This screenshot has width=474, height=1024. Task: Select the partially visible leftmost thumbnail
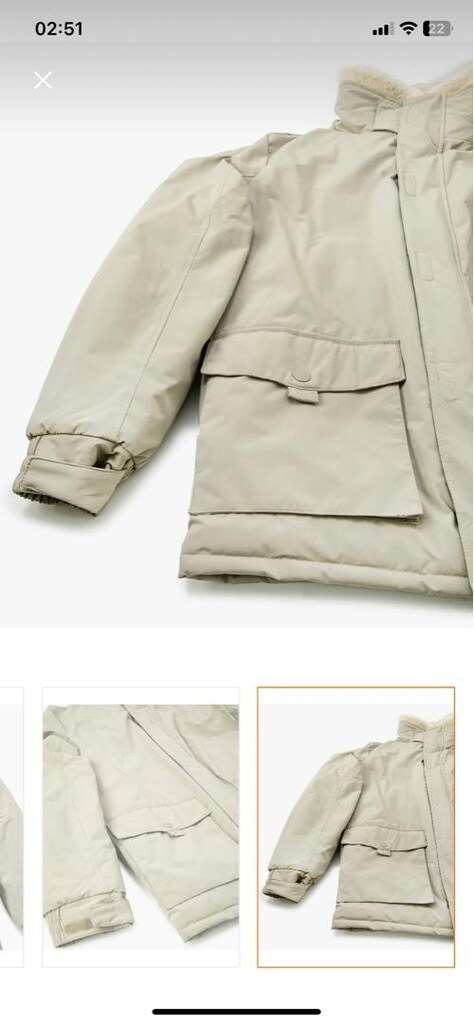tap(11, 827)
